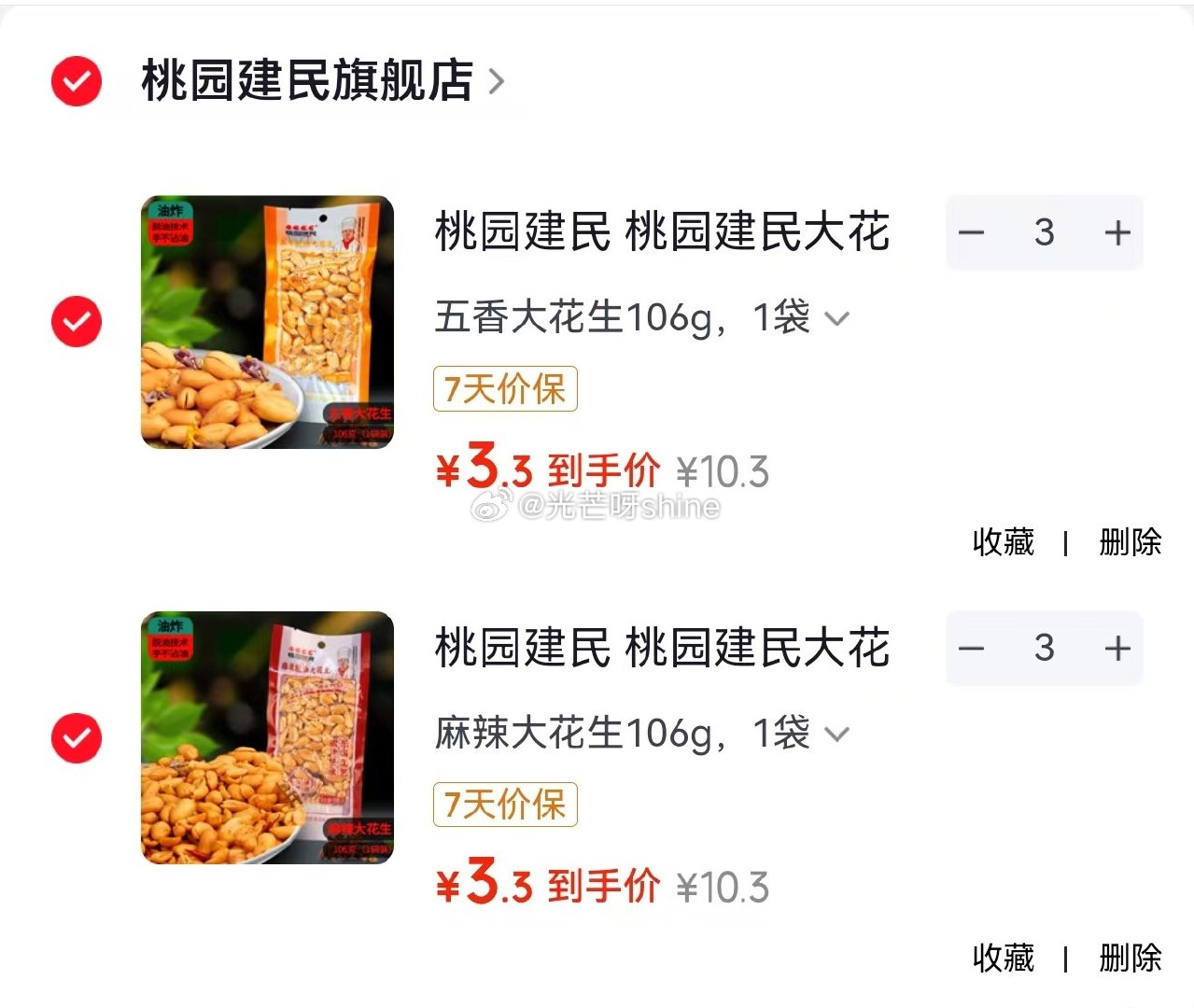Open the 五香大花生 product image
This screenshot has width=1194, height=1008.
click(x=267, y=322)
